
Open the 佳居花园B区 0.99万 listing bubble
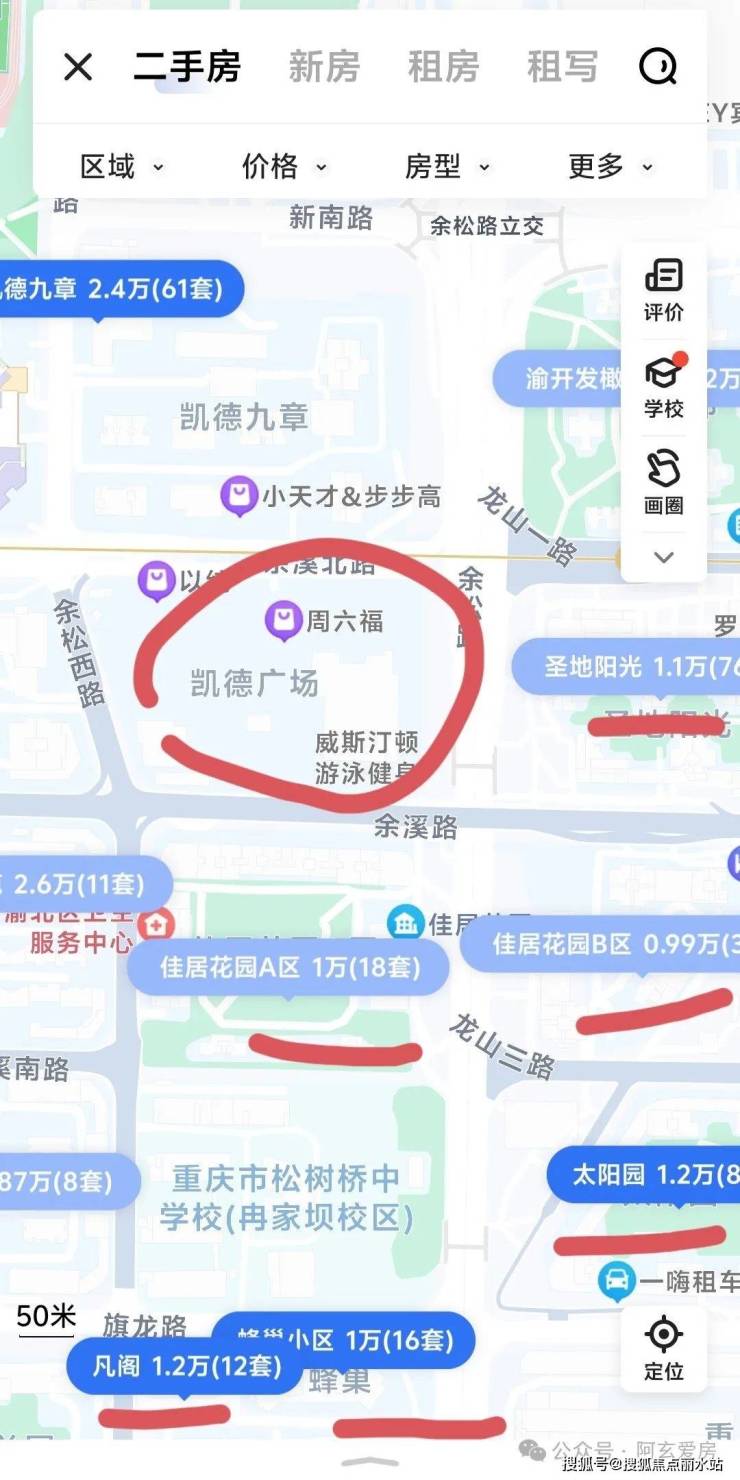[x=610, y=943]
